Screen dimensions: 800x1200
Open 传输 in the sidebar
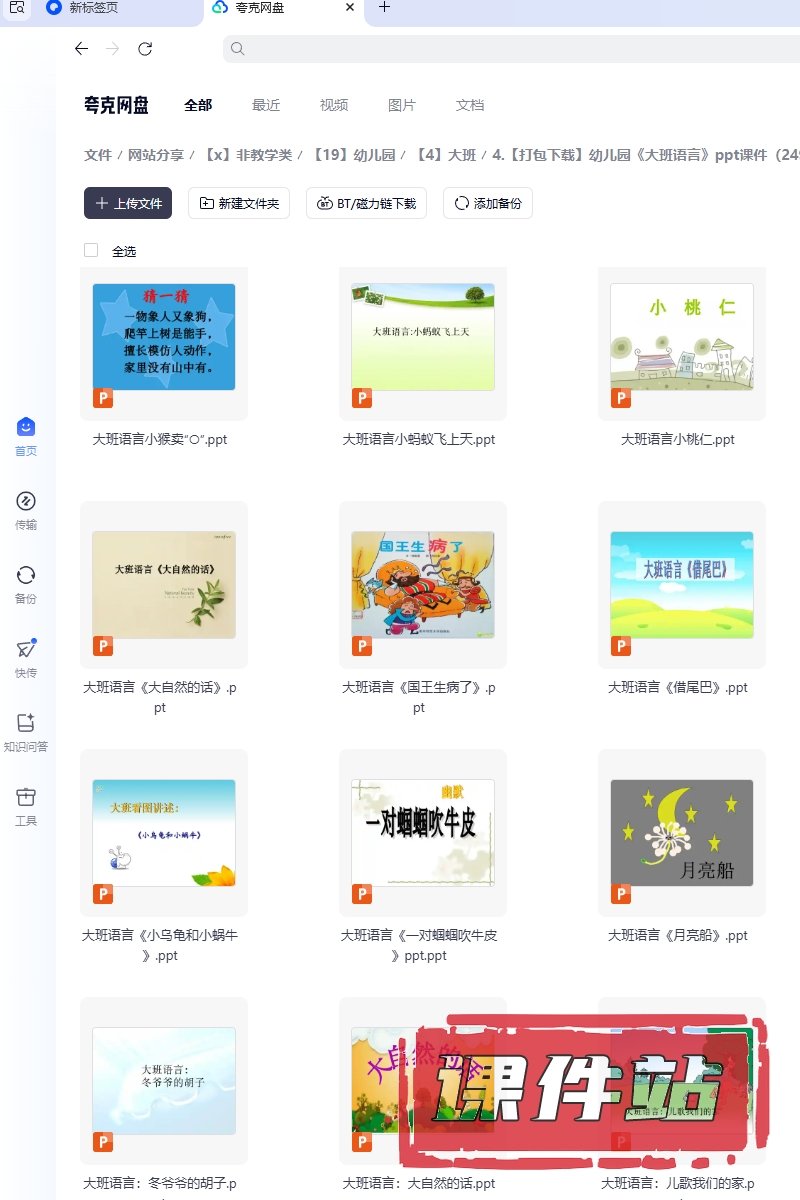26,509
